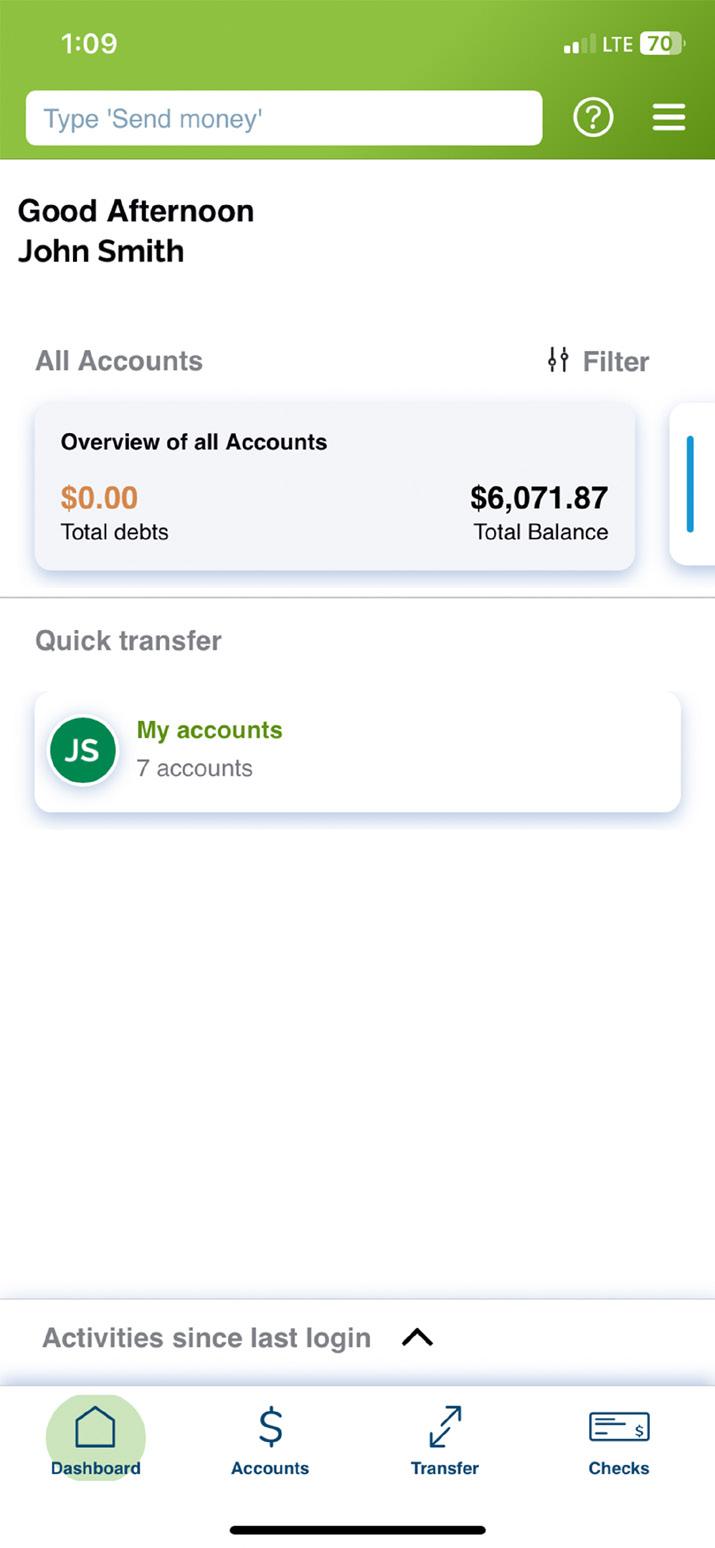Open My accounts quick transfer
The width and height of the screenshot is (715, 1548).
357,751
